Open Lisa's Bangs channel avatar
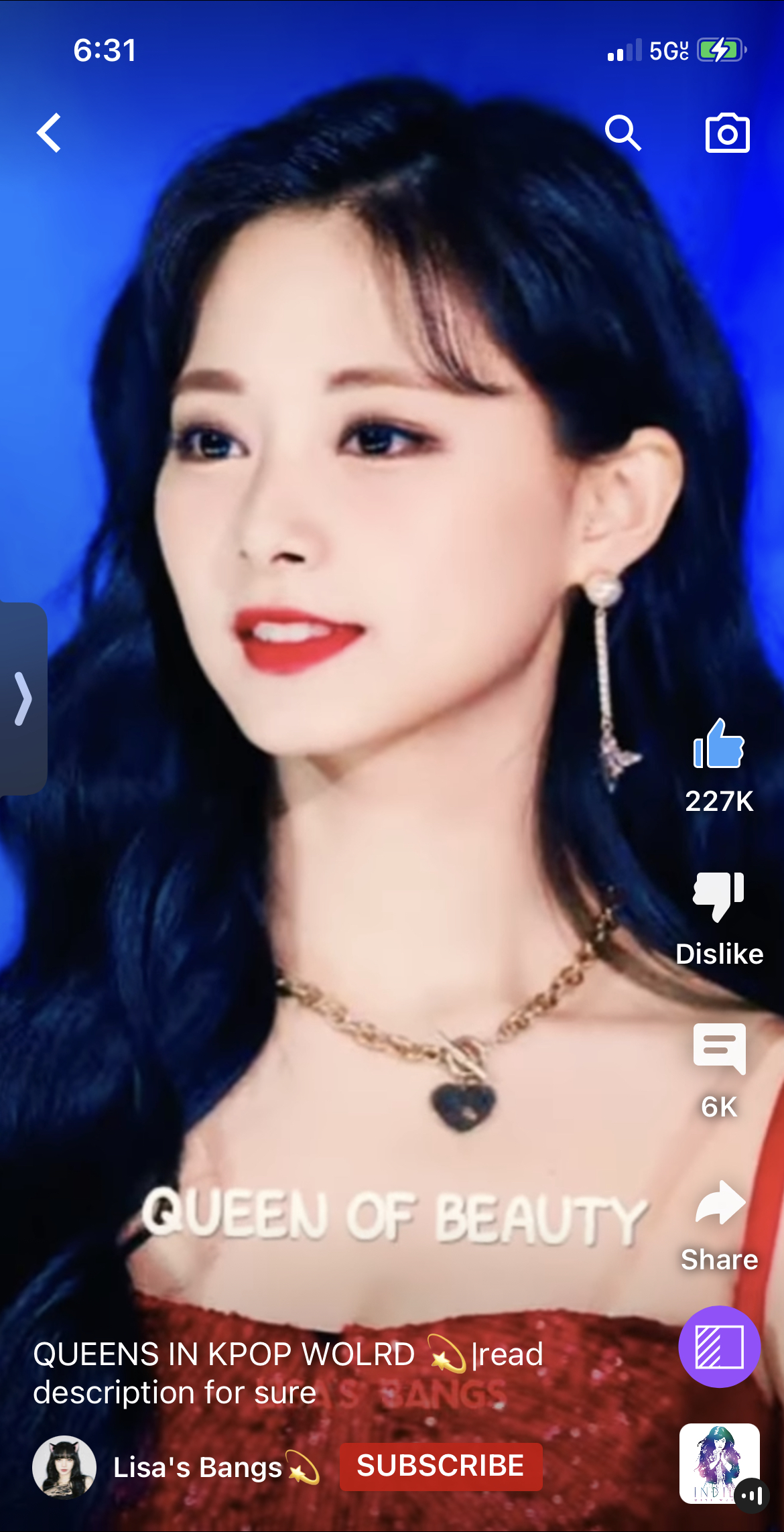 pos(64,1467)
